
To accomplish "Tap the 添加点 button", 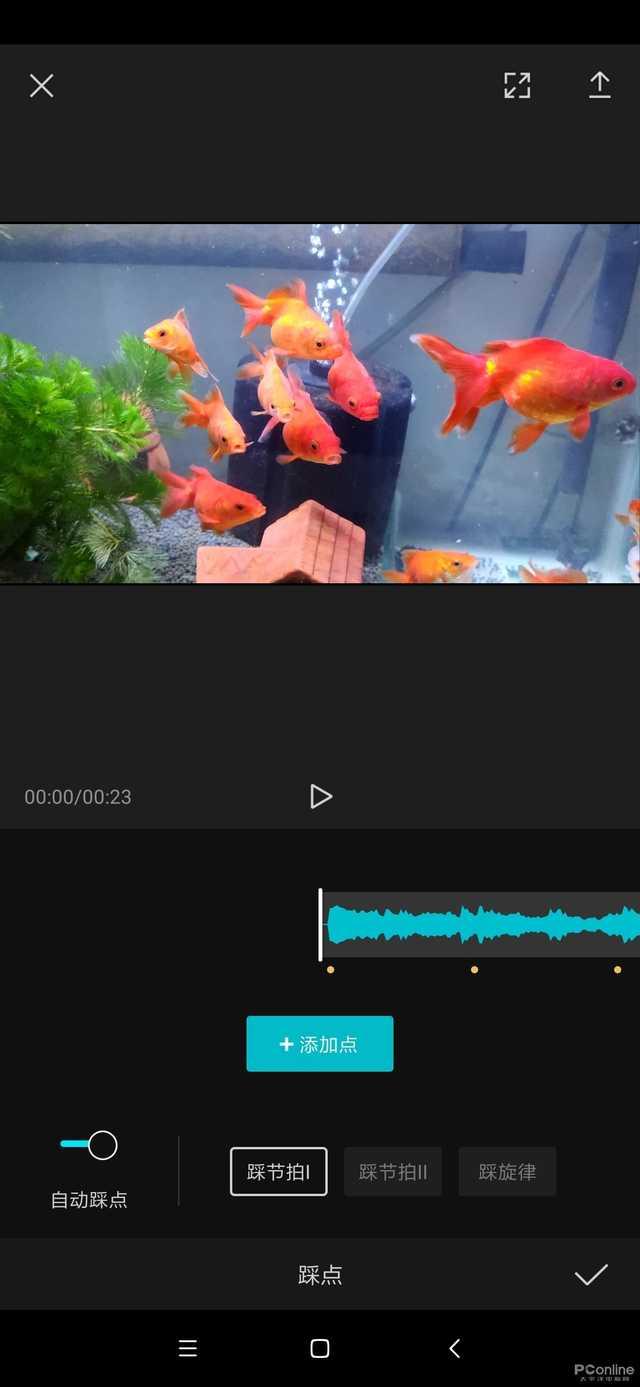I will (x=320, y=1044).
